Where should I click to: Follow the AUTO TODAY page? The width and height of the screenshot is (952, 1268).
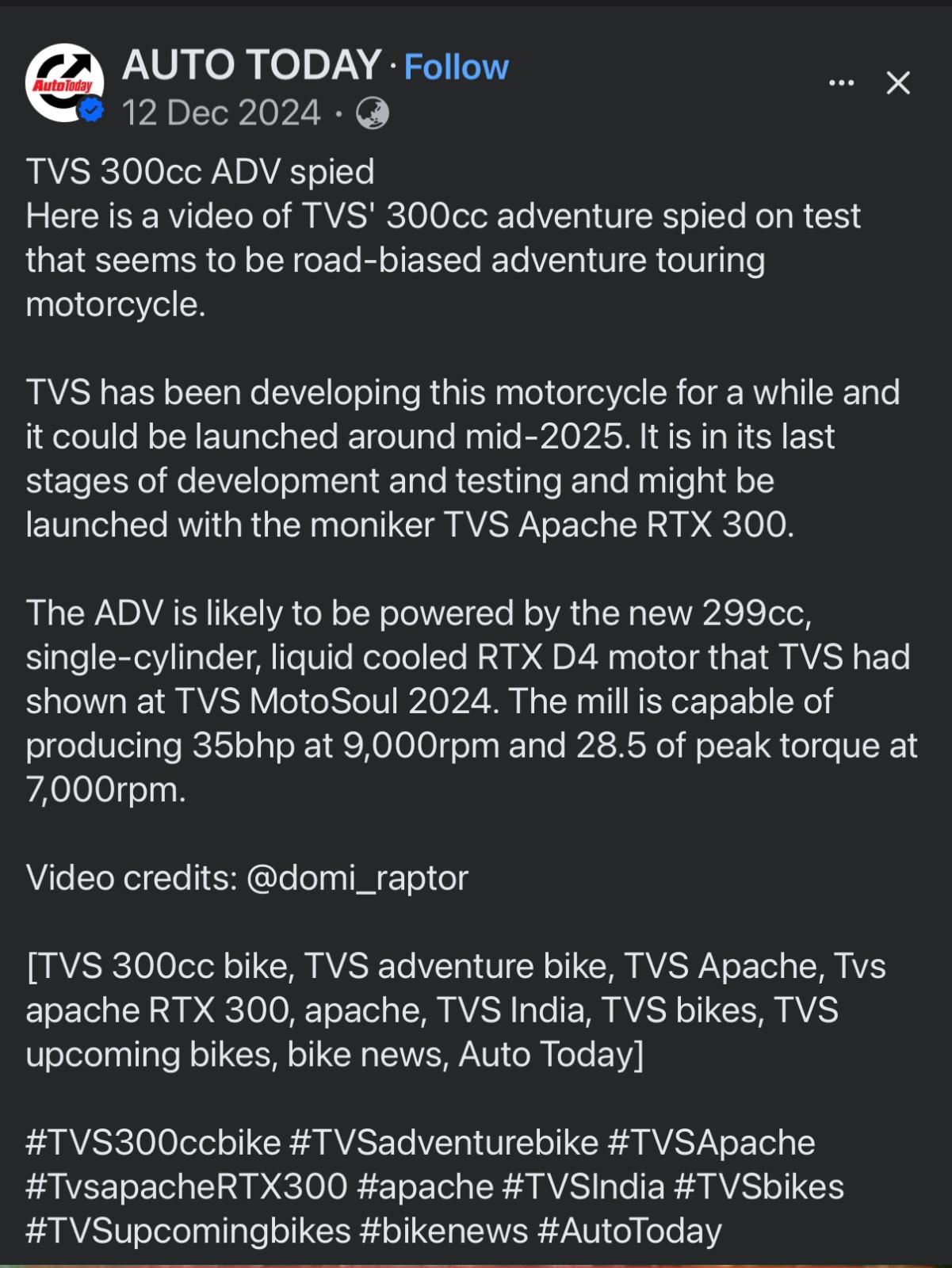(x=456, y=67)
